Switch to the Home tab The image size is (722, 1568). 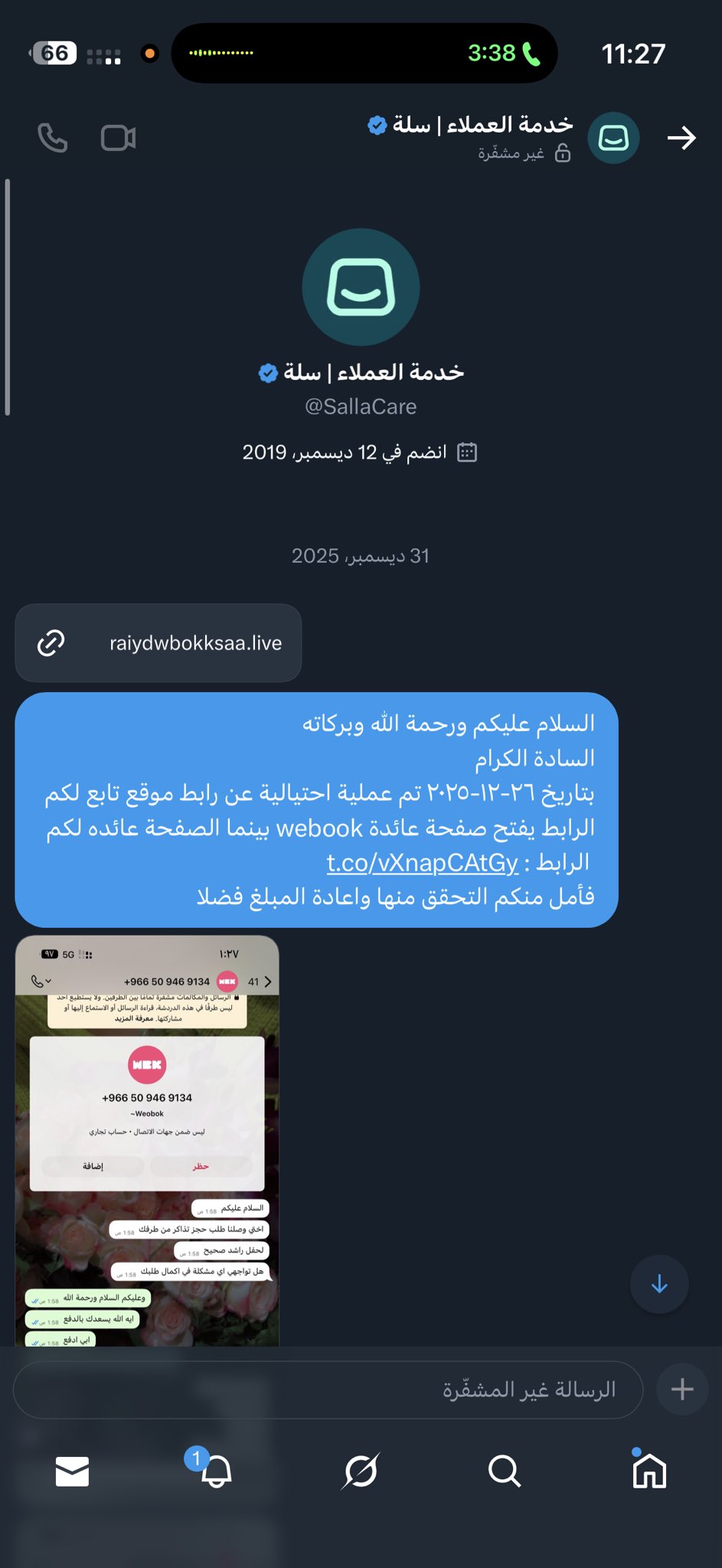648,1471
